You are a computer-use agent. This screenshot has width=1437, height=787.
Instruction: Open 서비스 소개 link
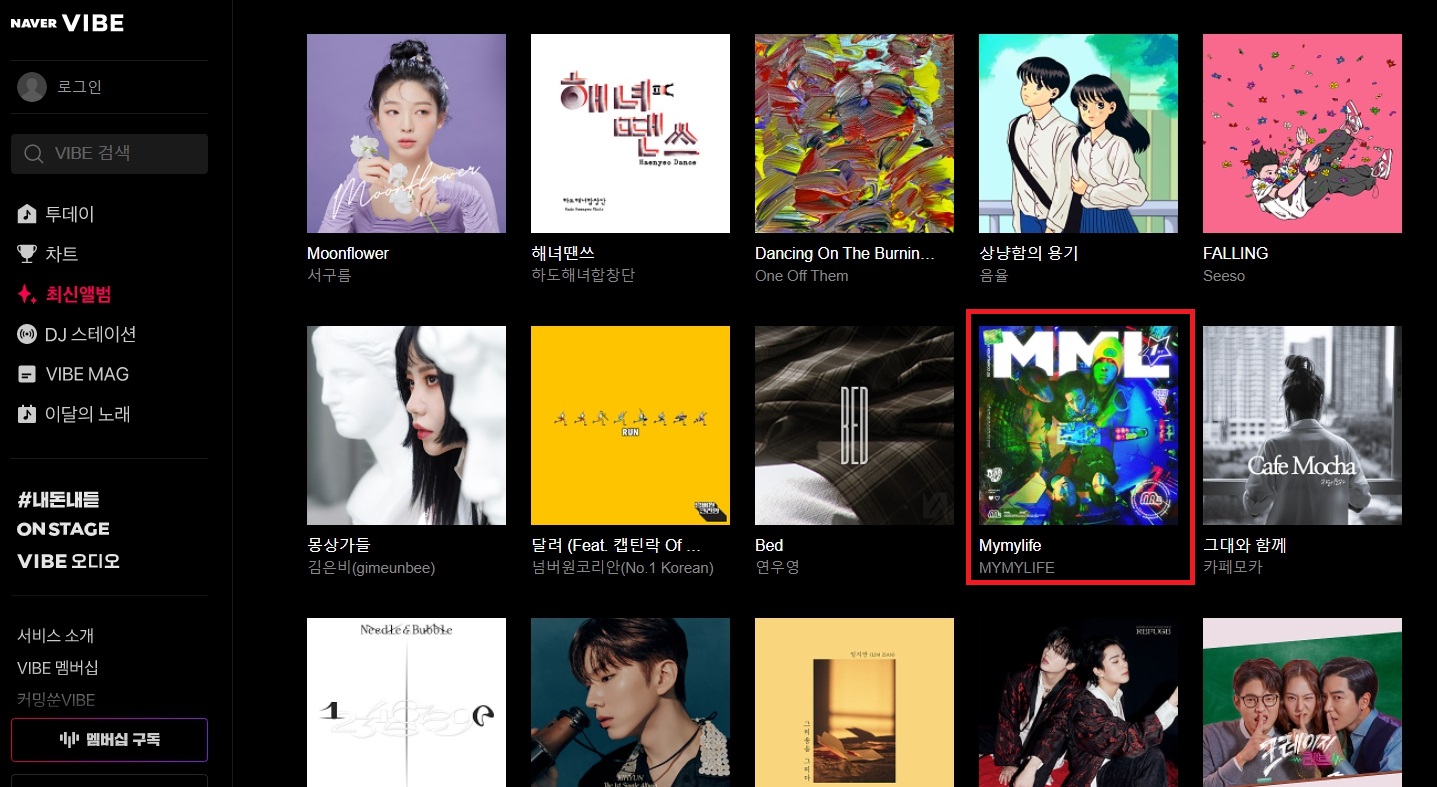pyautogui.click(x=56, y=636)
